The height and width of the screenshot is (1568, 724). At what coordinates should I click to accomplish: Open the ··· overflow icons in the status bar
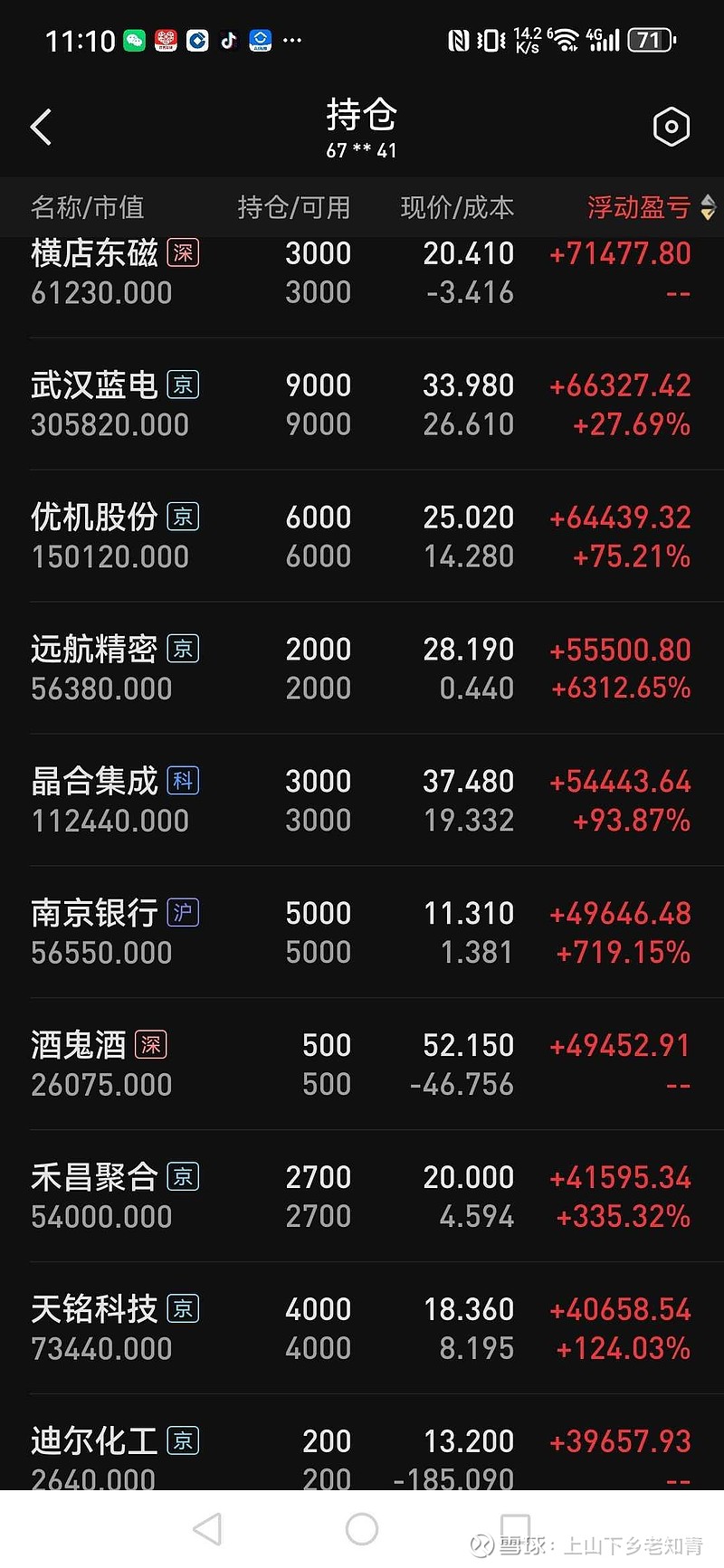292,41
